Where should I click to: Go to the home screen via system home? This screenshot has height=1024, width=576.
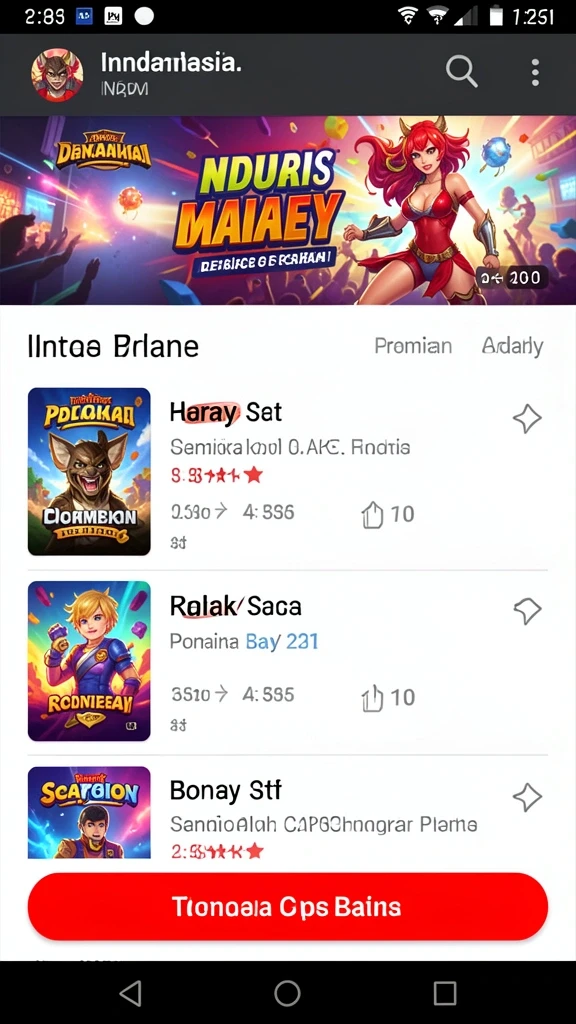[x=287, y=993]
